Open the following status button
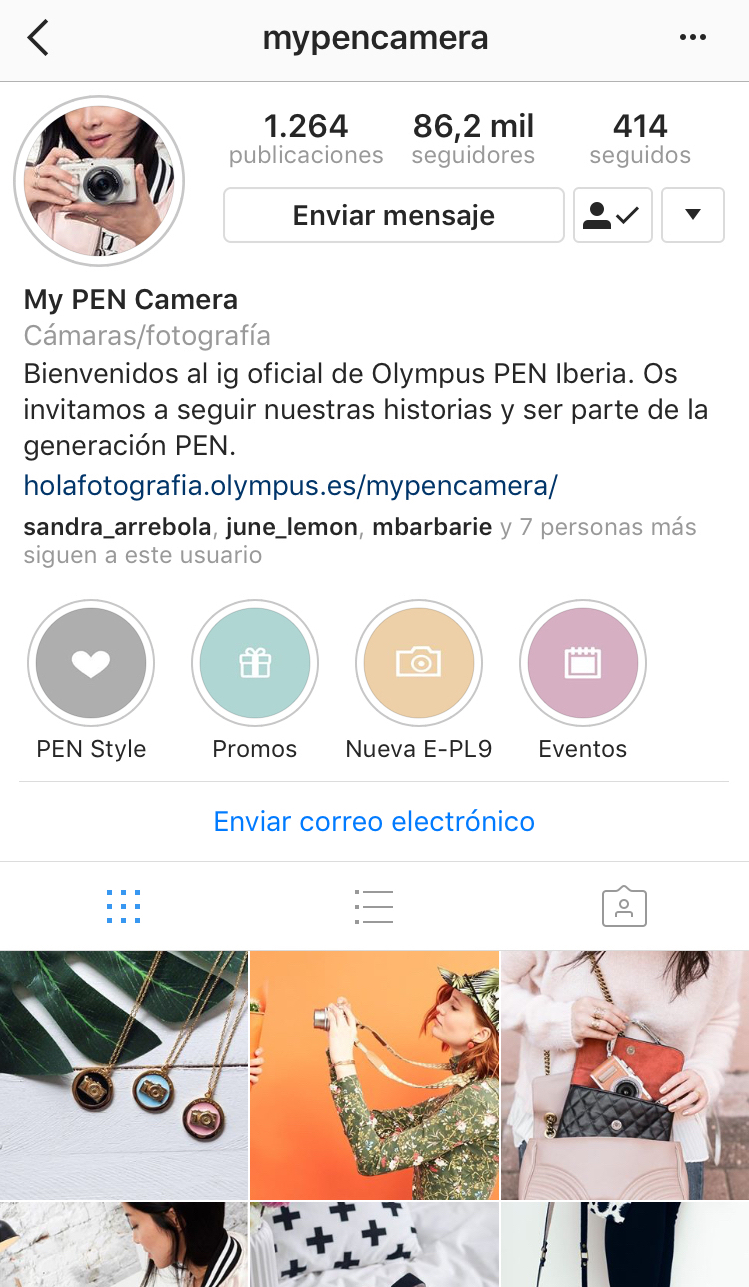The width and height of the screenshot is (749, 1287). tap(612, 215)
